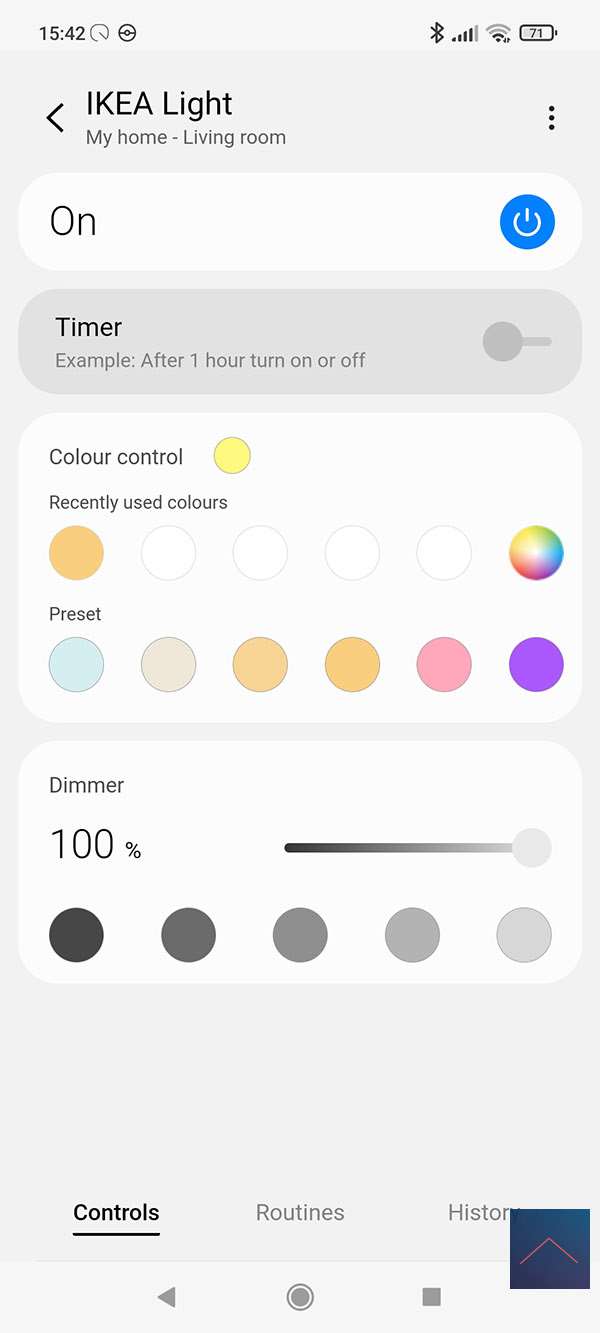Turn off the light with power button

[527, 222]
